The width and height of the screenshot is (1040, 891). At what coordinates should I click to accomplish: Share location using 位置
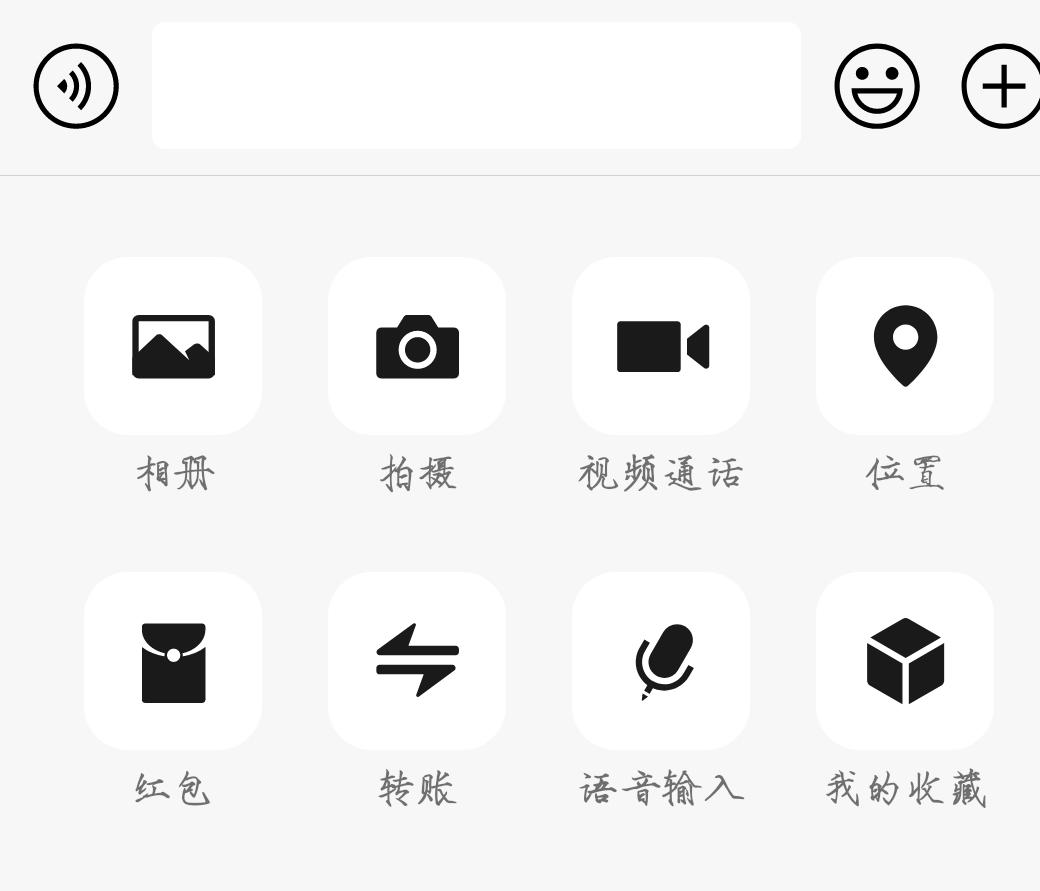(x=905, y=346)
